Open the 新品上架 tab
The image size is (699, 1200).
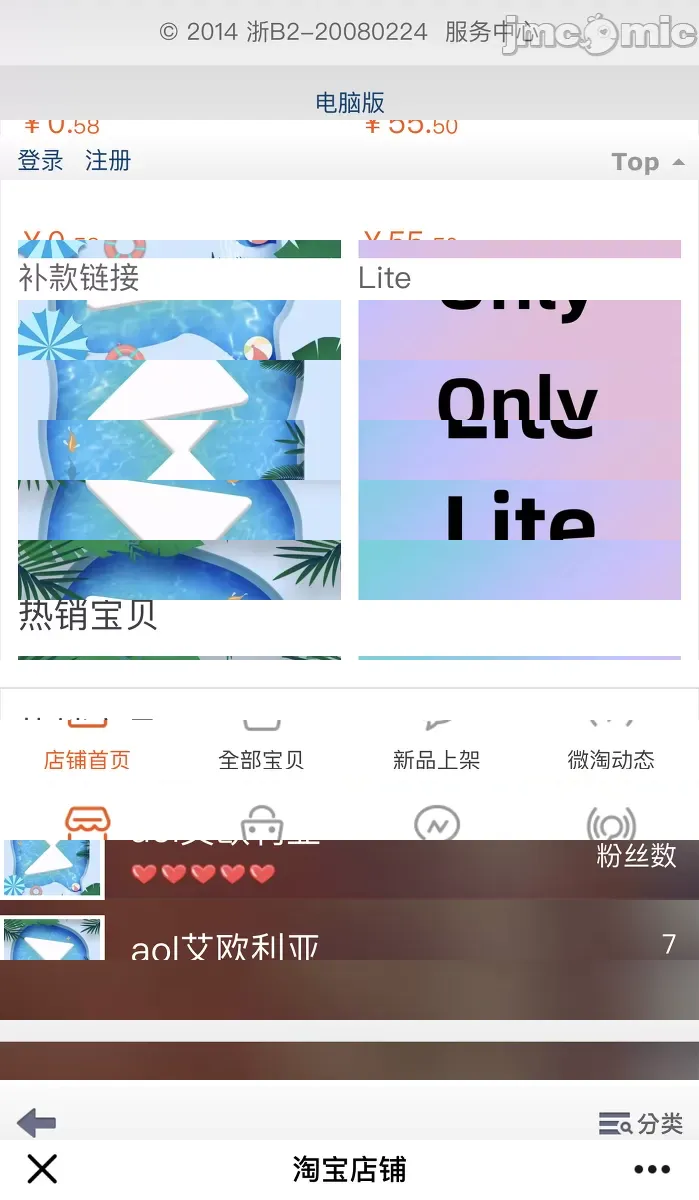pos(436,760)
